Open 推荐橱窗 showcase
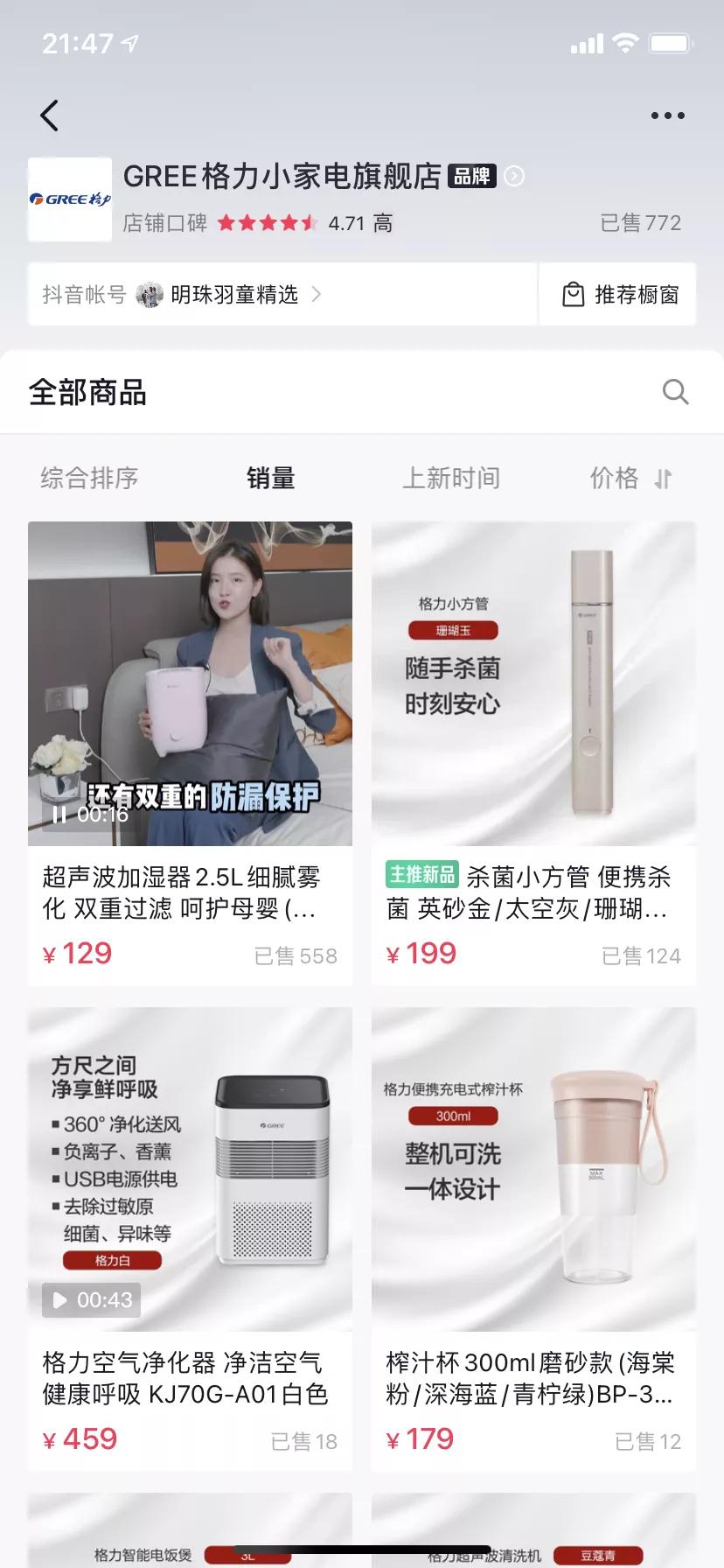The height and width of the screenshot is (1568, 724). point(619,295)
